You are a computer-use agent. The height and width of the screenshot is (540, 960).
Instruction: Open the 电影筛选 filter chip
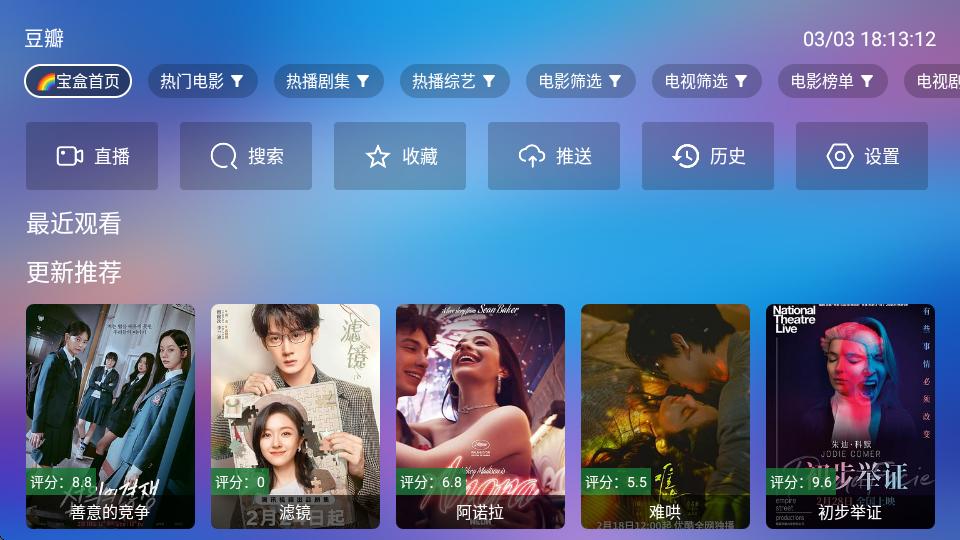click(x=580, y=81)
